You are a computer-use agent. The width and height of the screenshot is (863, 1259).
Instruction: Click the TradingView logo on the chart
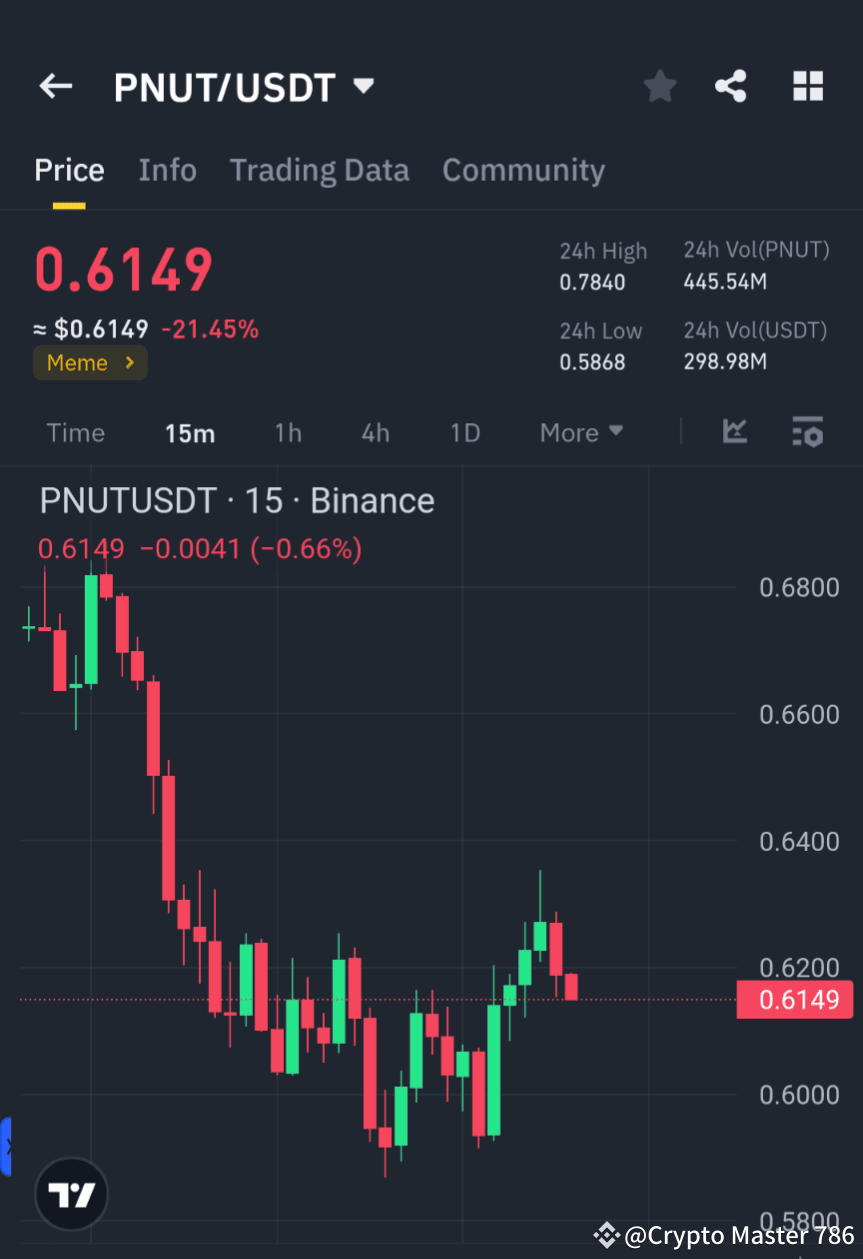[x=70, y=1194]
